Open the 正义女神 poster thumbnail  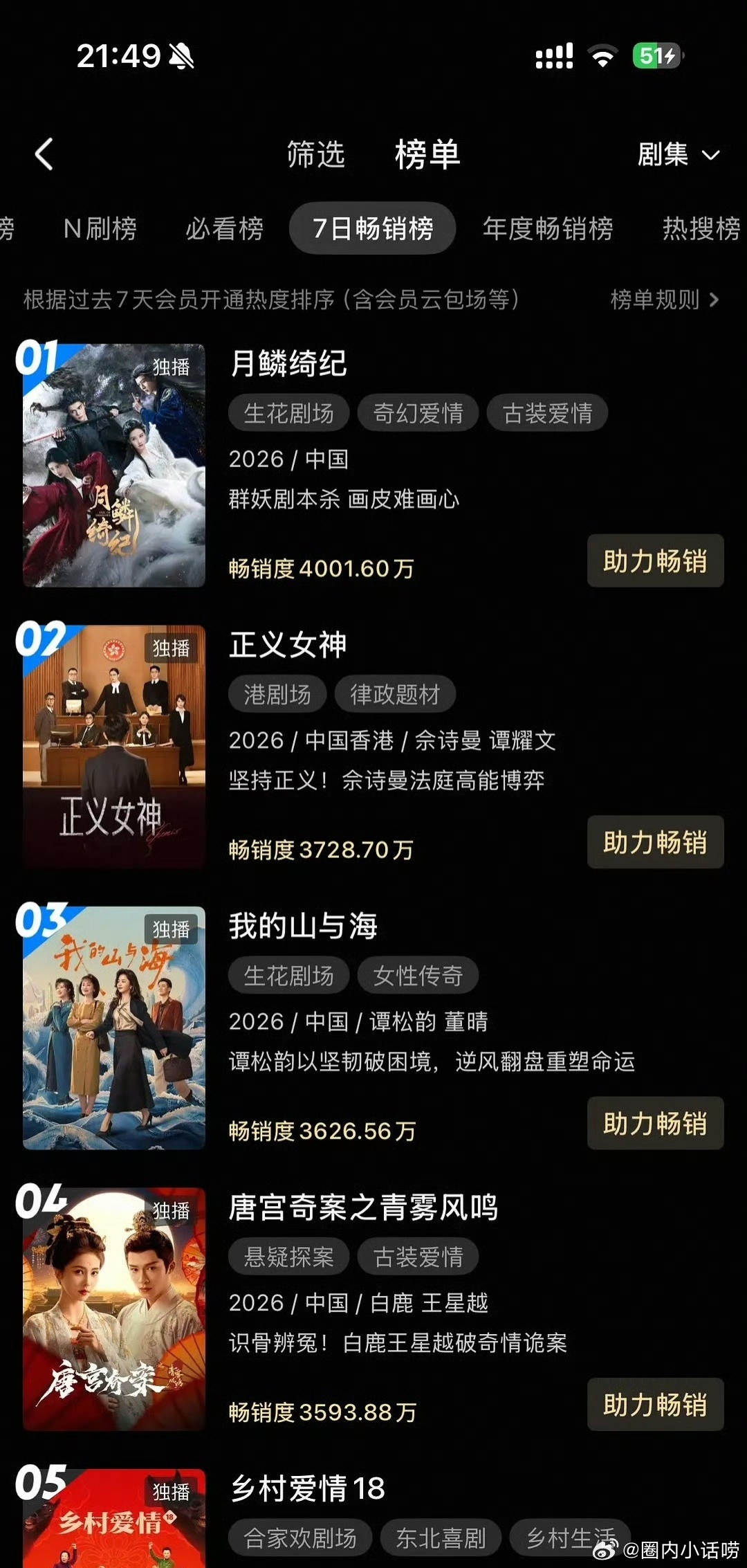[113, 747]
